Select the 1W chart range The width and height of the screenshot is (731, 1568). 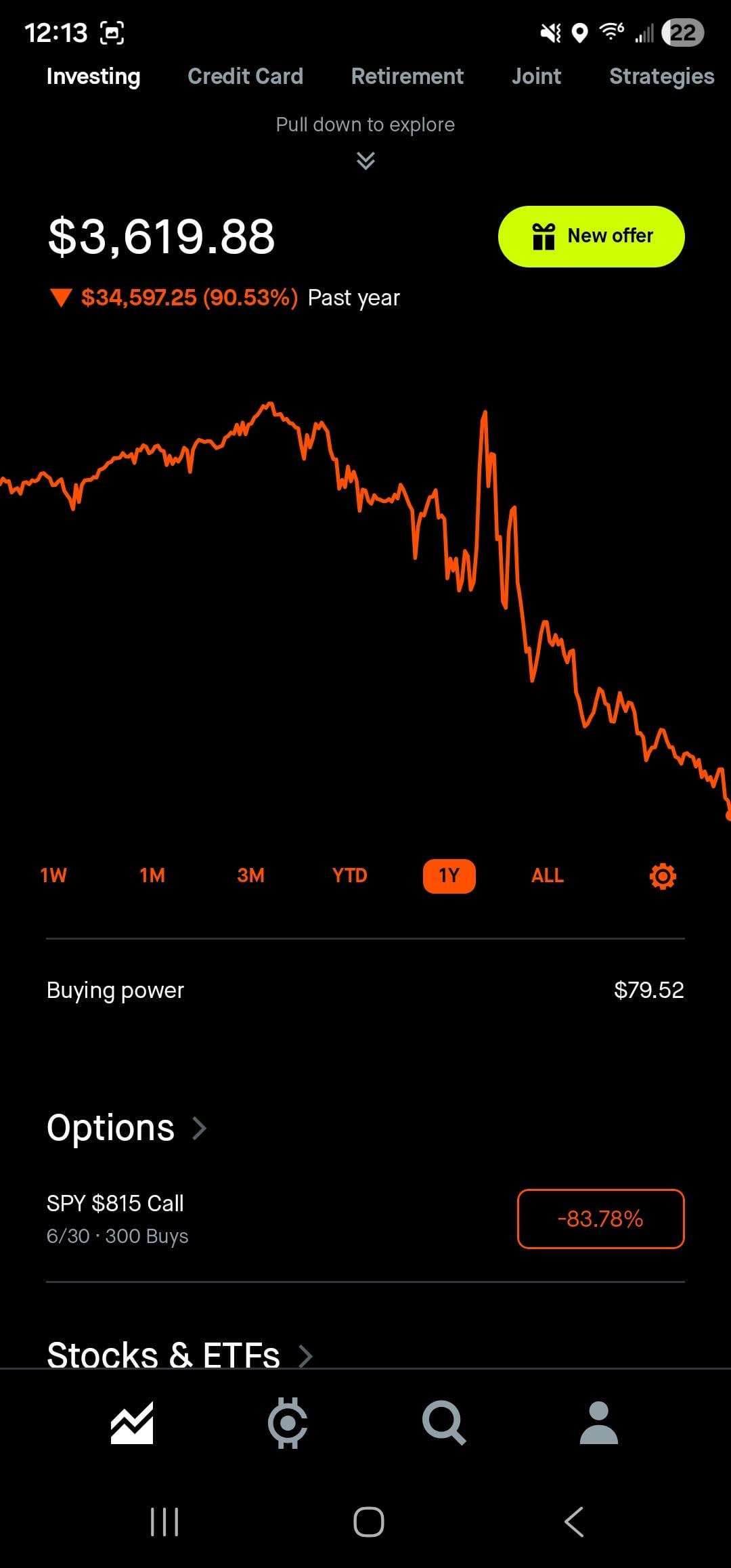tap(53, 875)
